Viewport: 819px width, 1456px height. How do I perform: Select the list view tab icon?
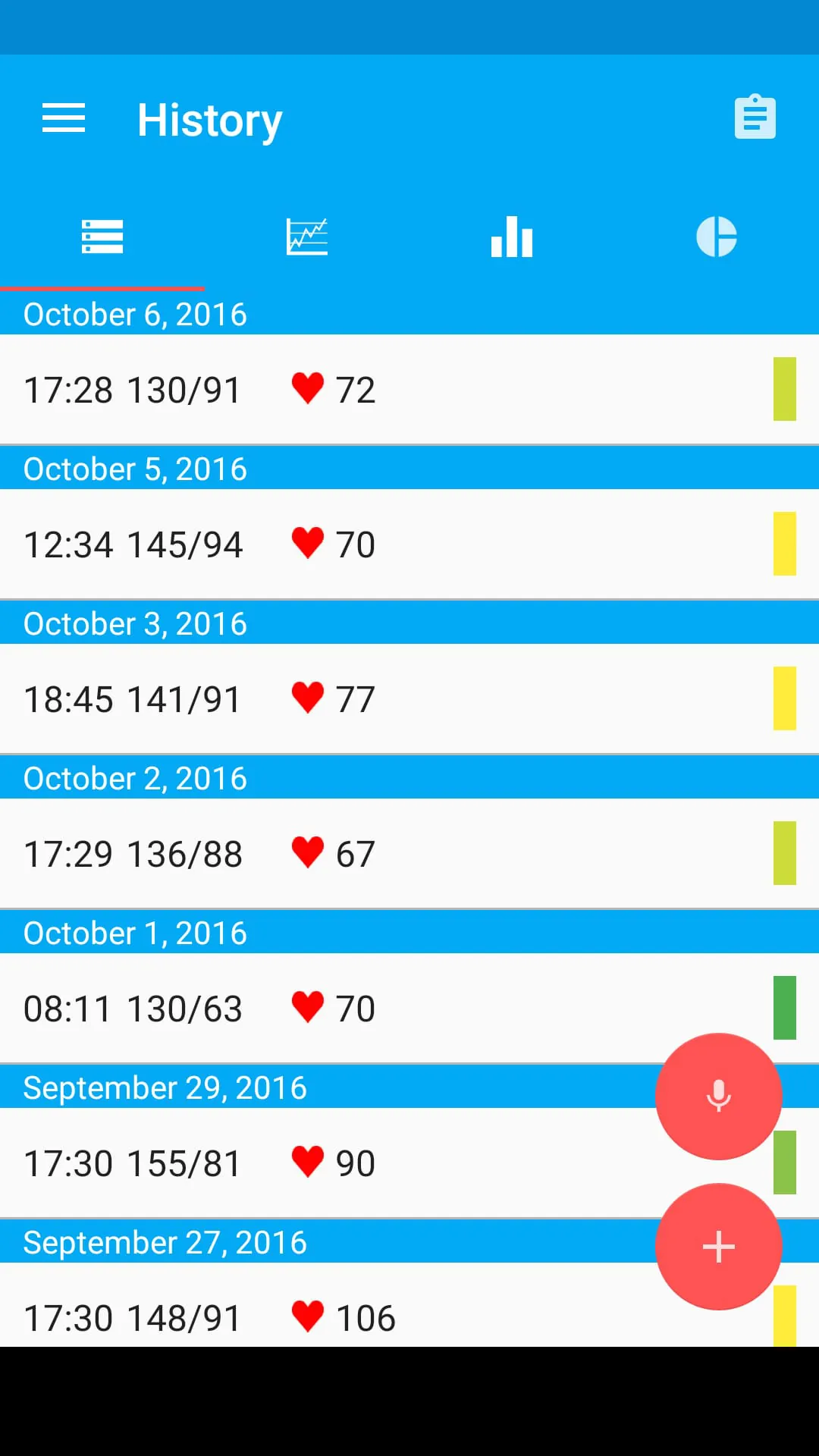click(102, 236)
